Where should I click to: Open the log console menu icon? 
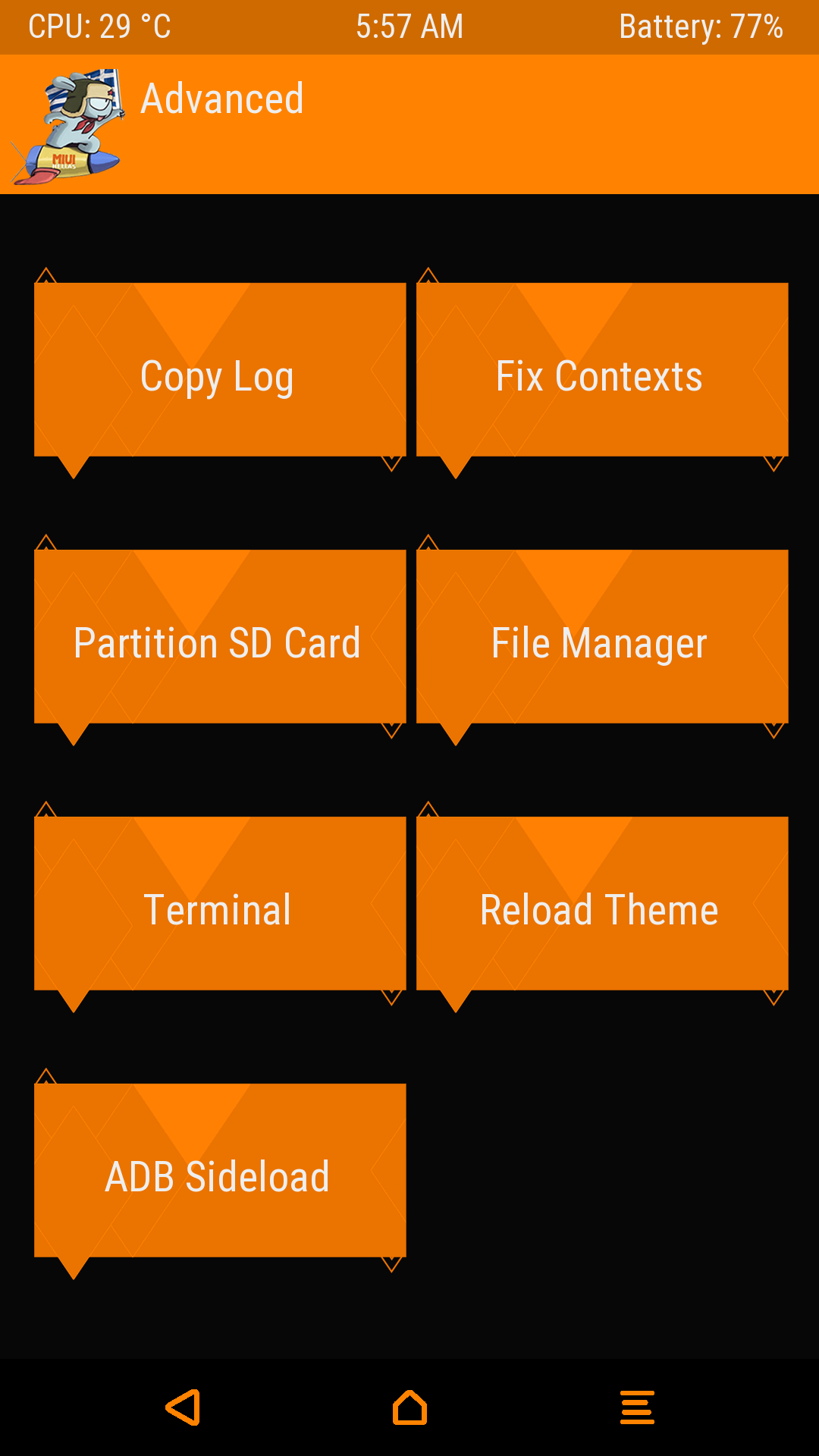pyautogui.click(x=637, y=1407)
